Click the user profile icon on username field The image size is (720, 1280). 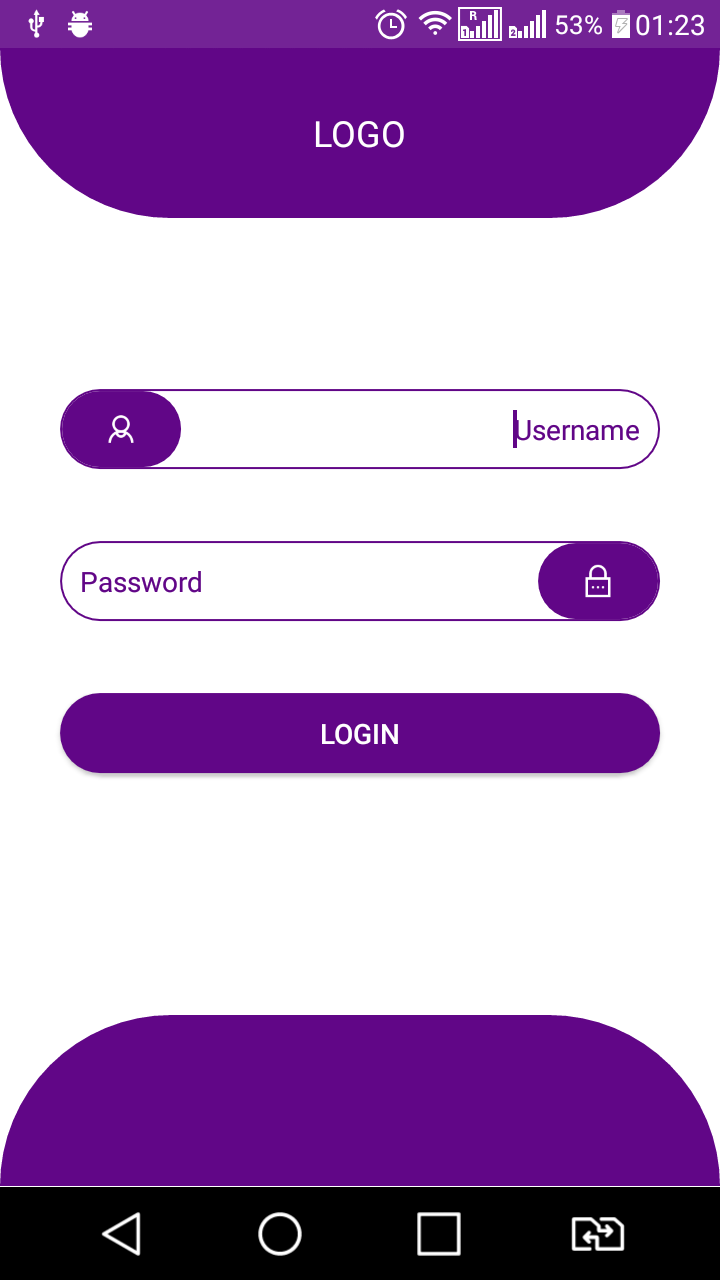tap(120, 429)
